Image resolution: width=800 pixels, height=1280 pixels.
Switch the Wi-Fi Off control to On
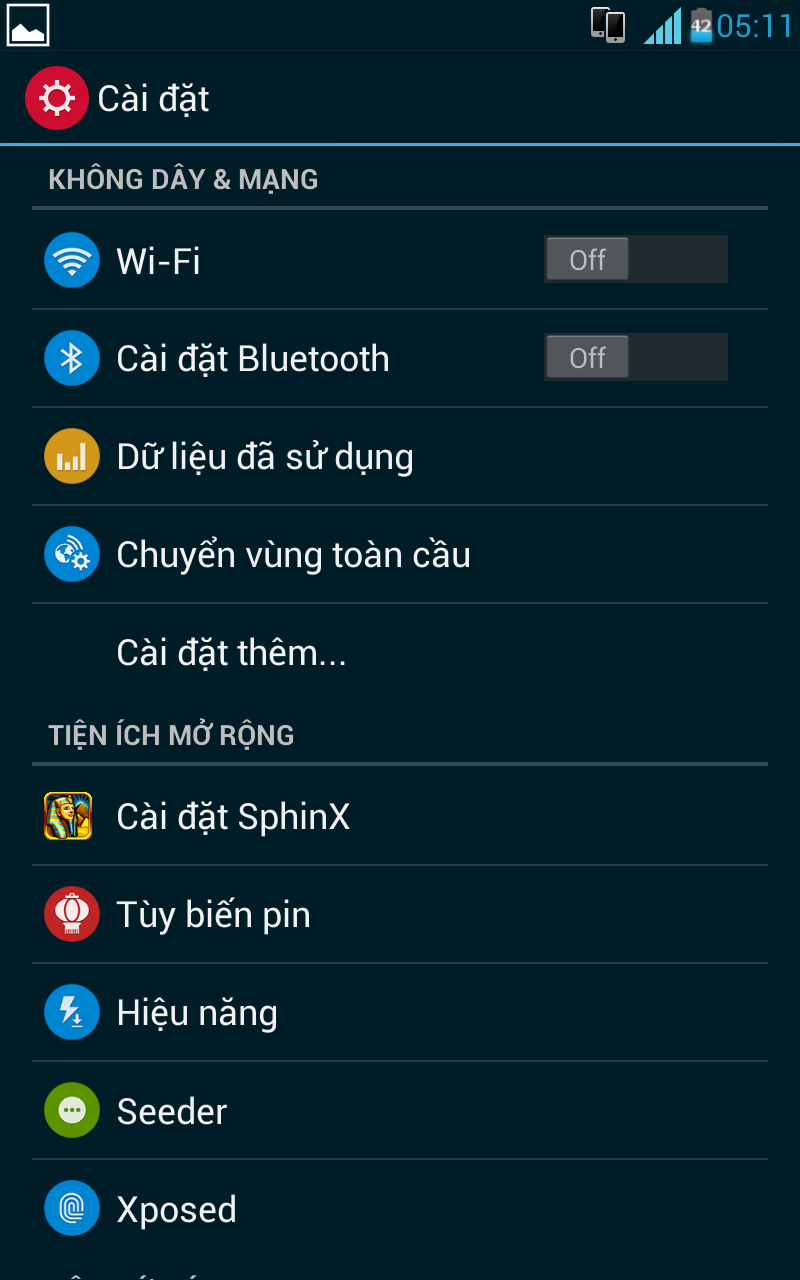tap(635, 259)
